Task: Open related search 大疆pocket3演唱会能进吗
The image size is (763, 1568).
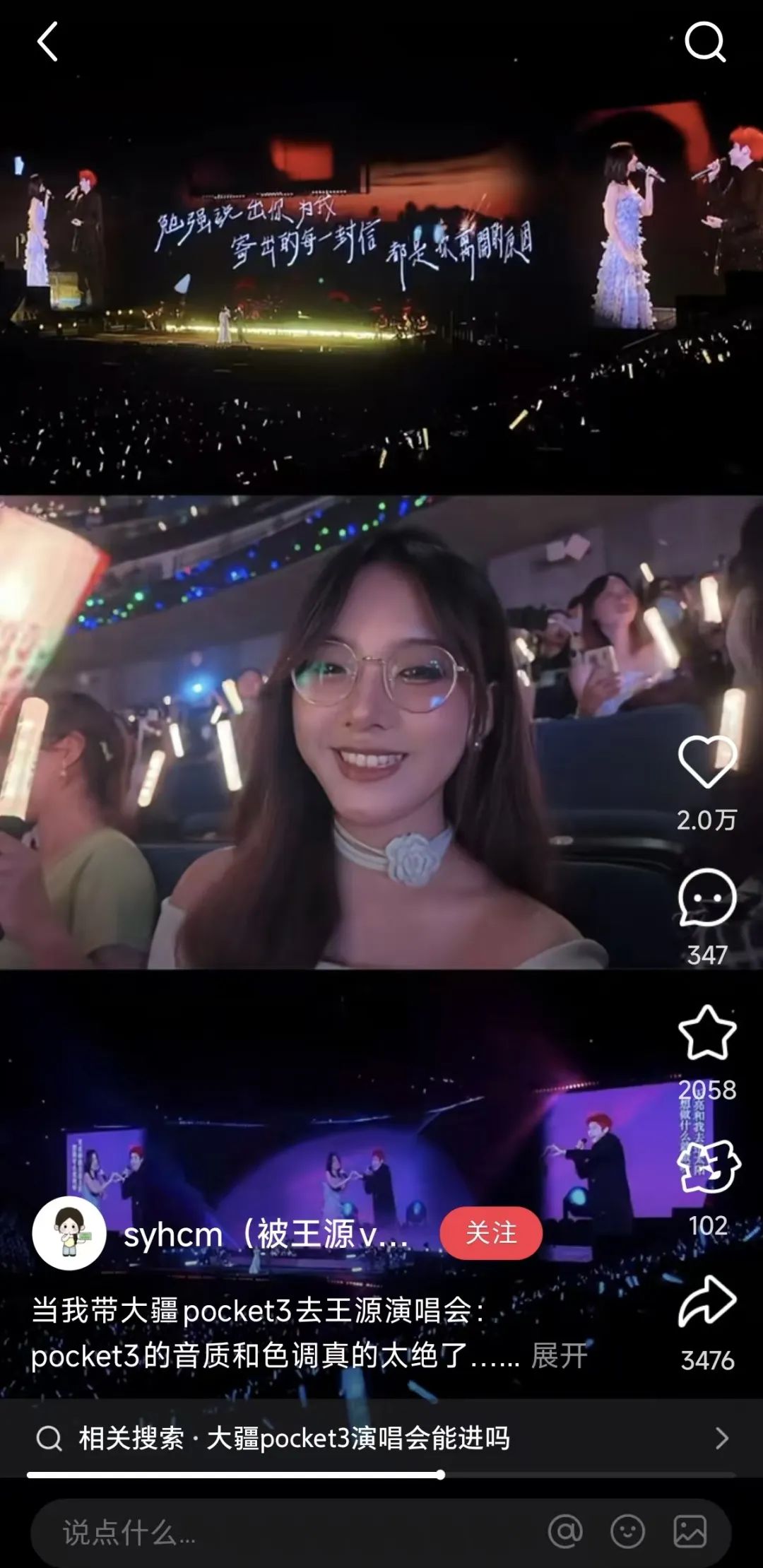Action: coord(381,1438)
